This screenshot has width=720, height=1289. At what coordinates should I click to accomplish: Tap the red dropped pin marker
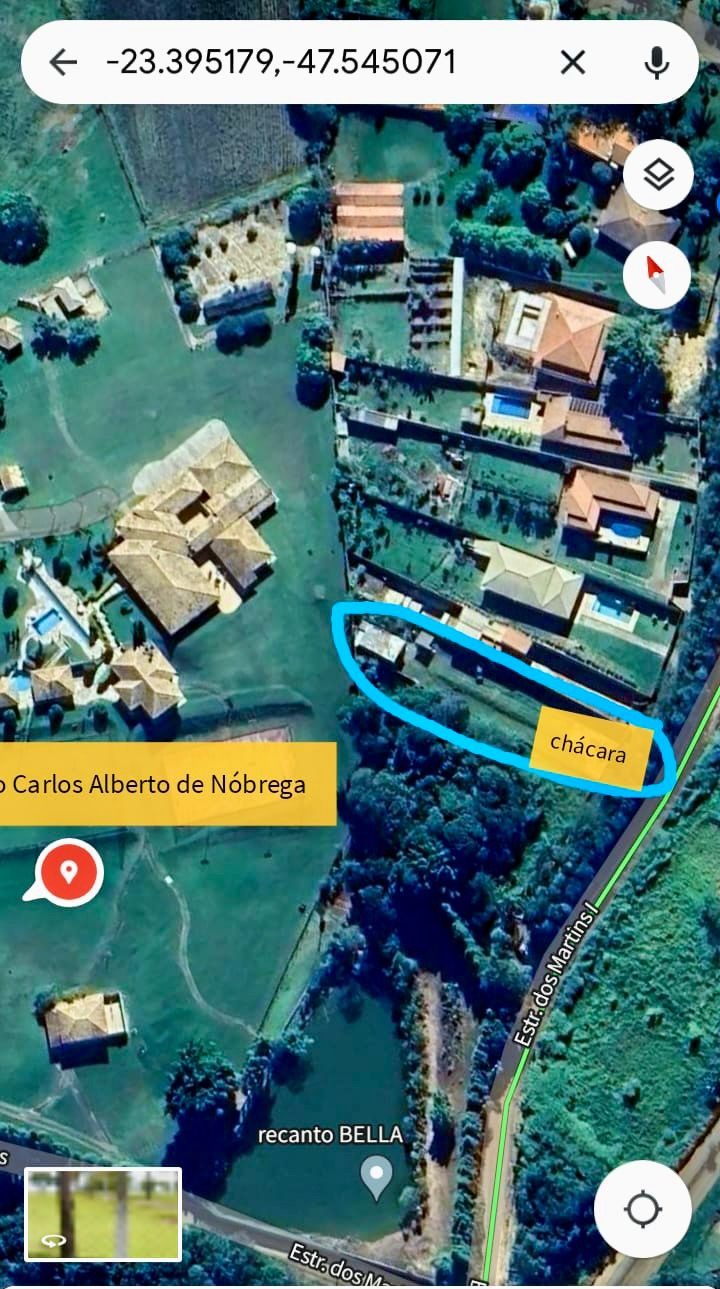(x=68, y=873)
